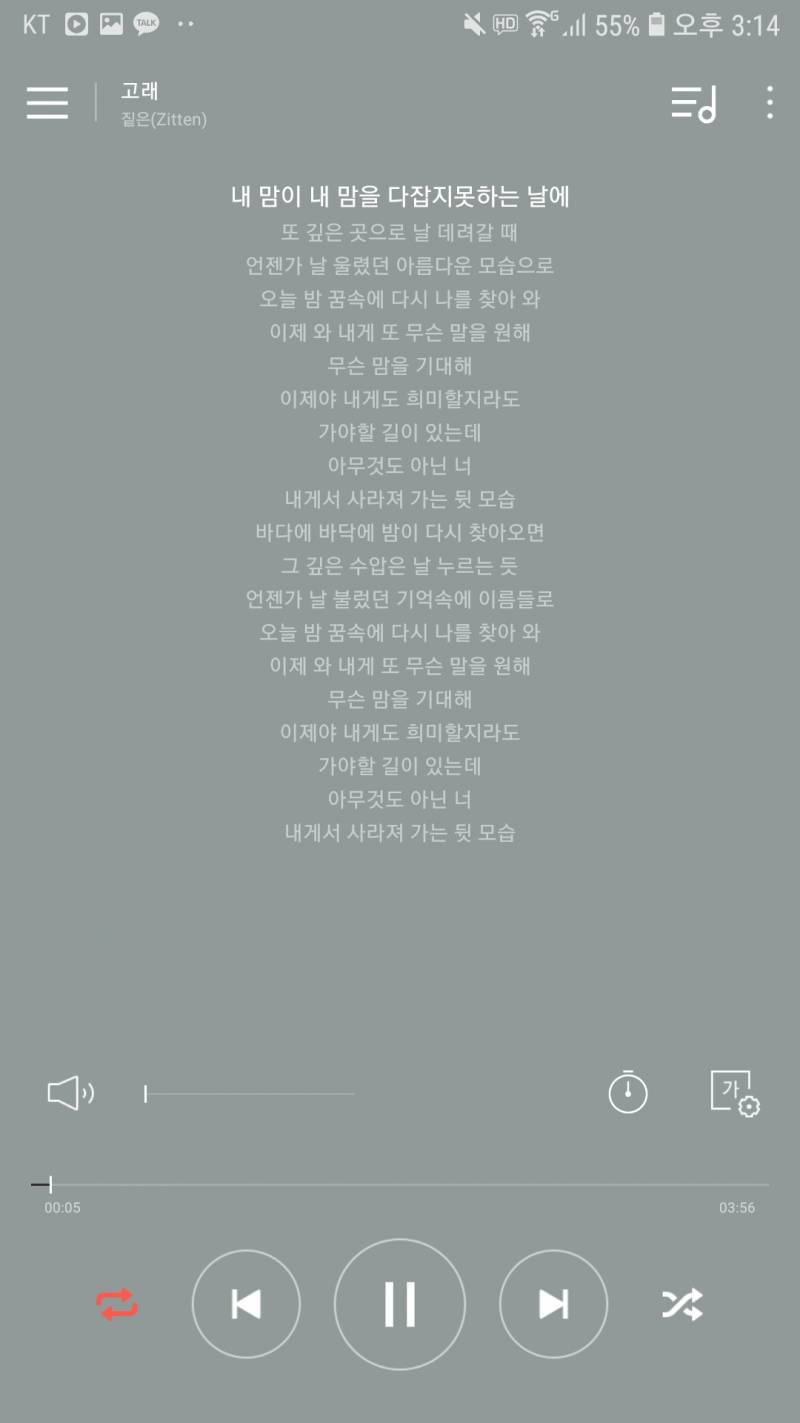Disable the red repeat mode toggle
The width and height of the screenshot is (800, 1423).
(117, 1305)
